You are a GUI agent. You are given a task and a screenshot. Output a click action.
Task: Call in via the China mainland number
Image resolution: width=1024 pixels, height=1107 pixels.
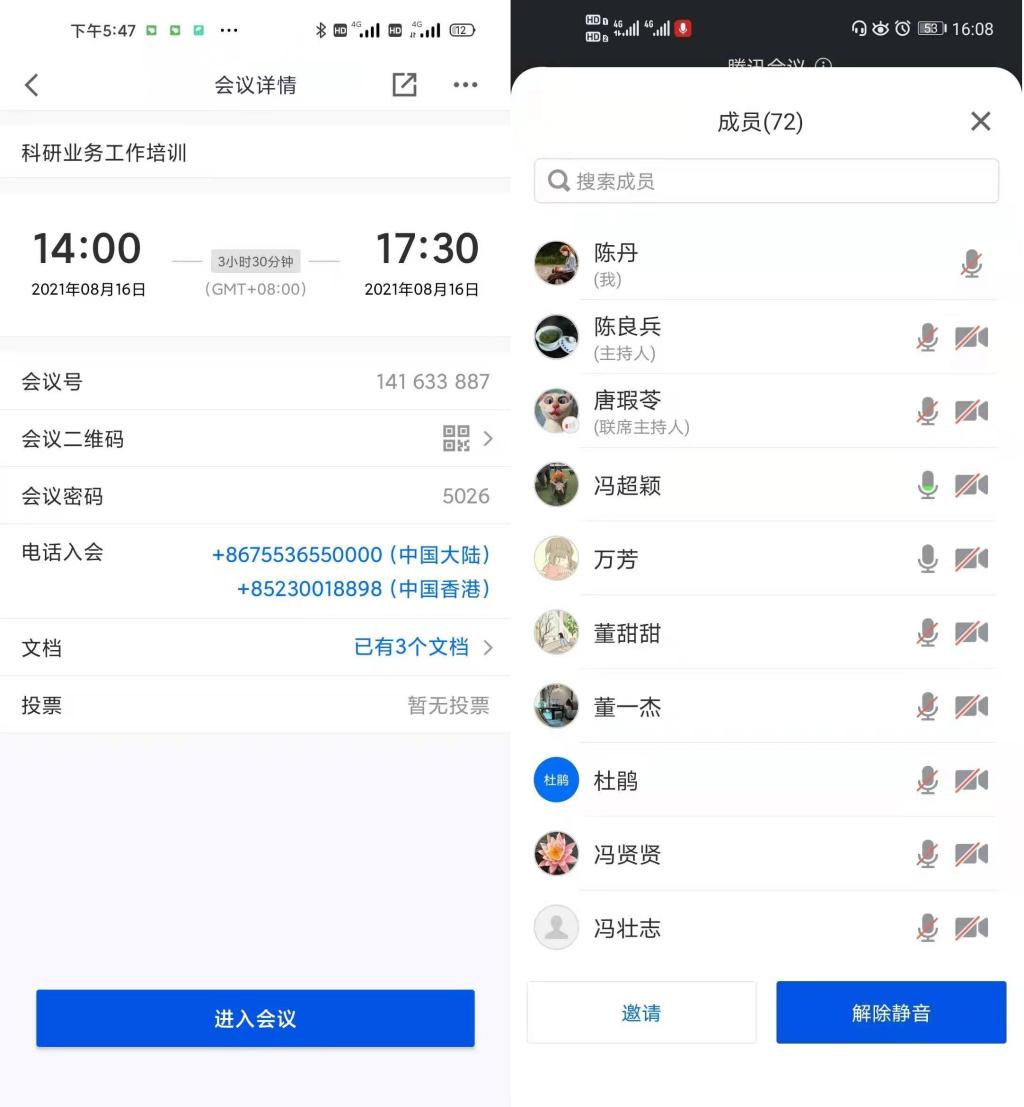pyautogui.click(x=351, y=555)
